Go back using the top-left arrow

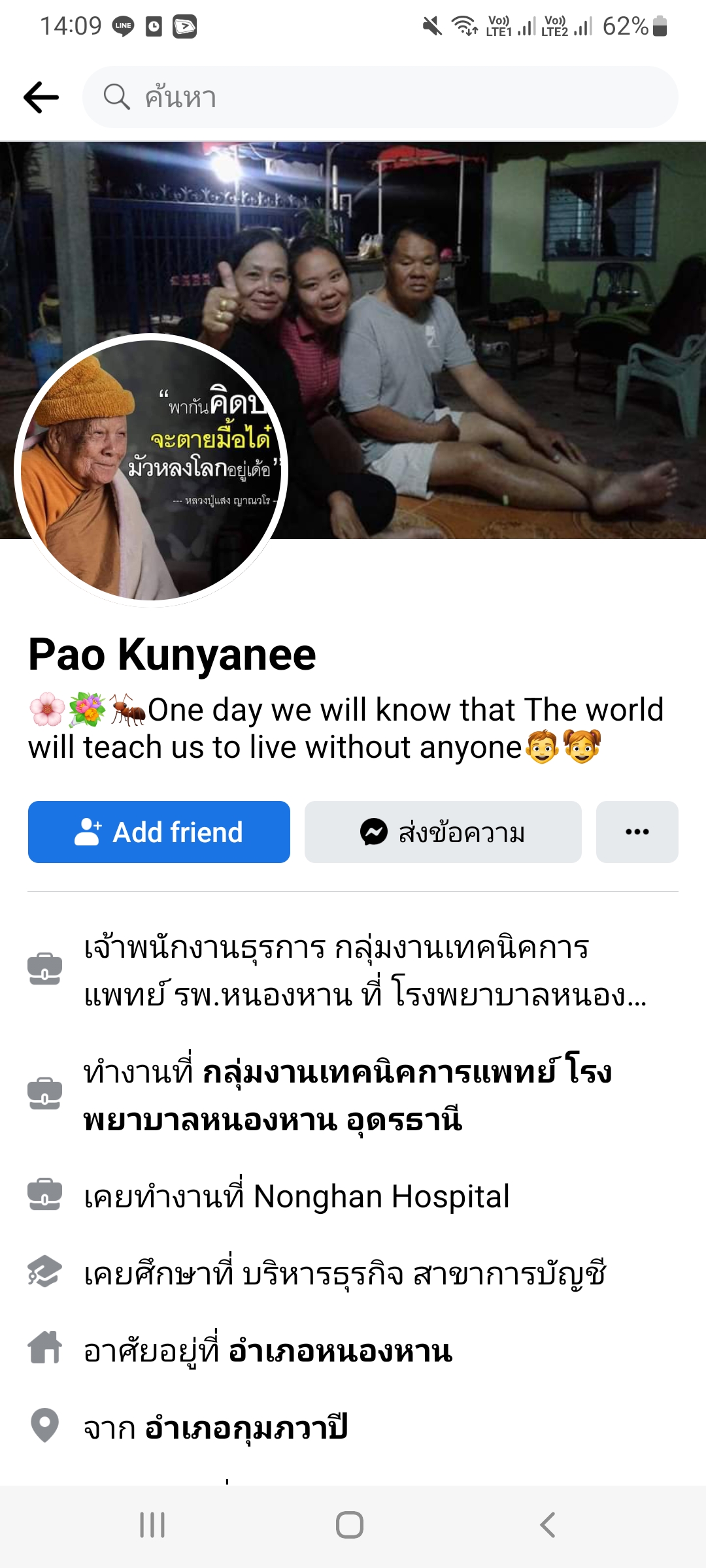pos(41,97)
